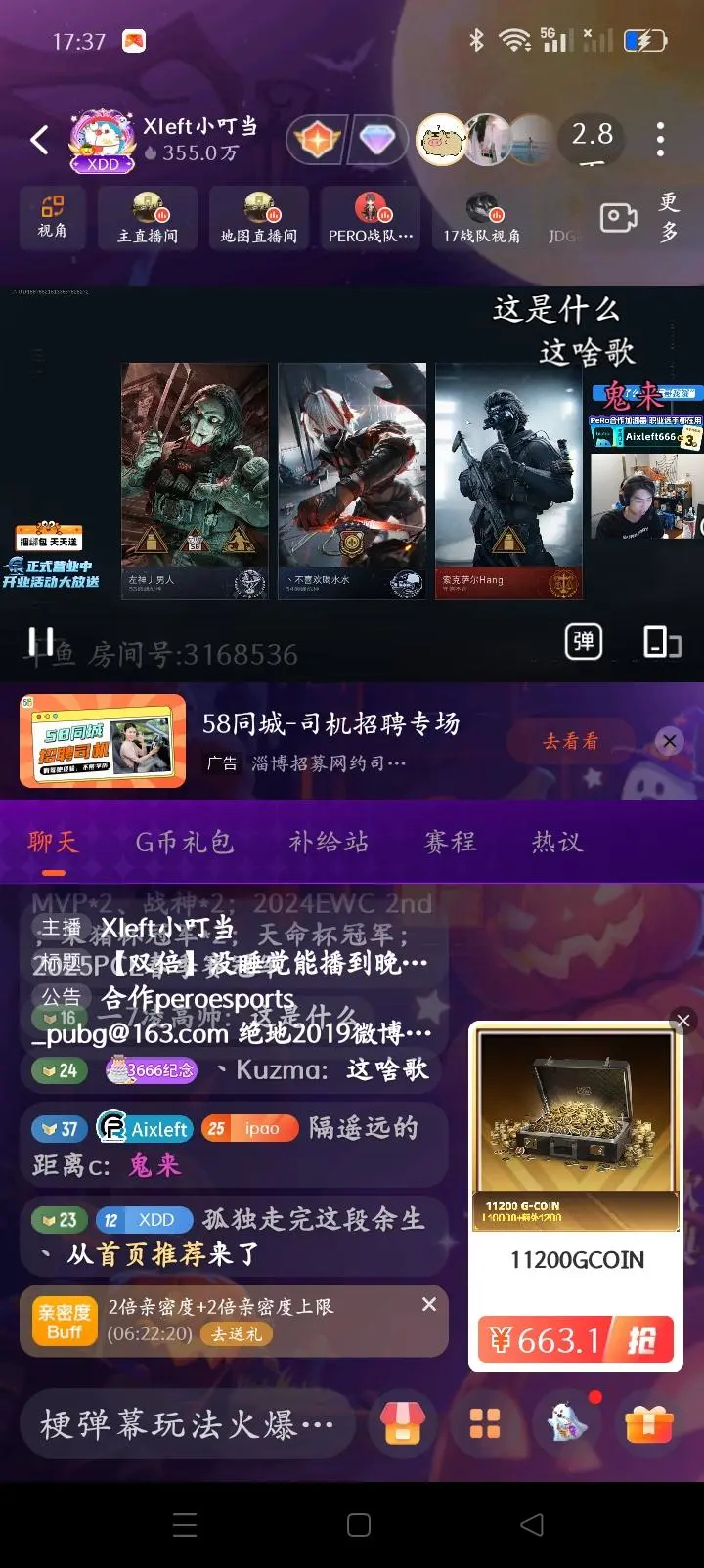Rotate the player to landscape fullscreen
The height and width of the screenshot is (1568, 704).
pyautogui.click(x=662, y=641)
